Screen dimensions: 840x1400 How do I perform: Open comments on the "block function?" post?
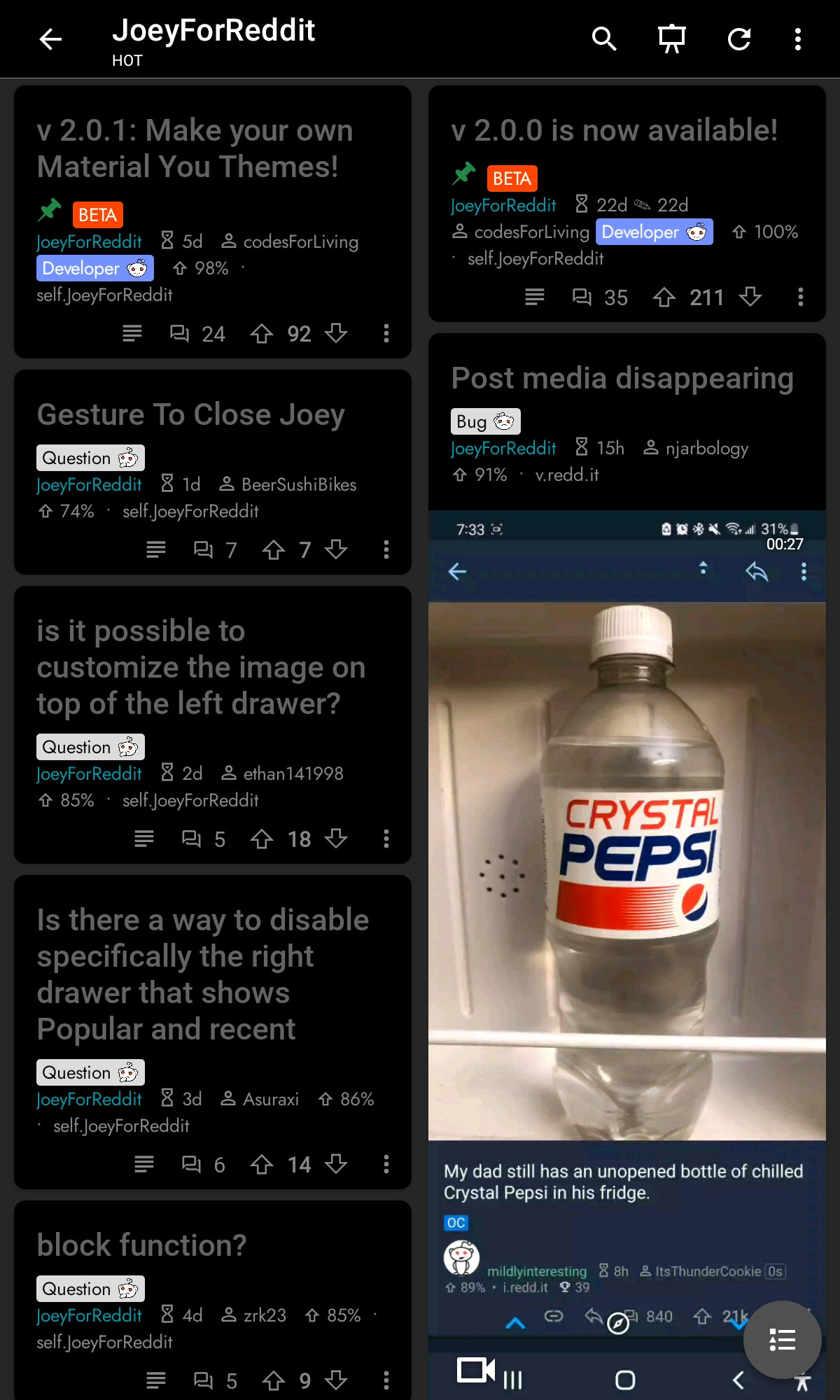click(204, 1381)
